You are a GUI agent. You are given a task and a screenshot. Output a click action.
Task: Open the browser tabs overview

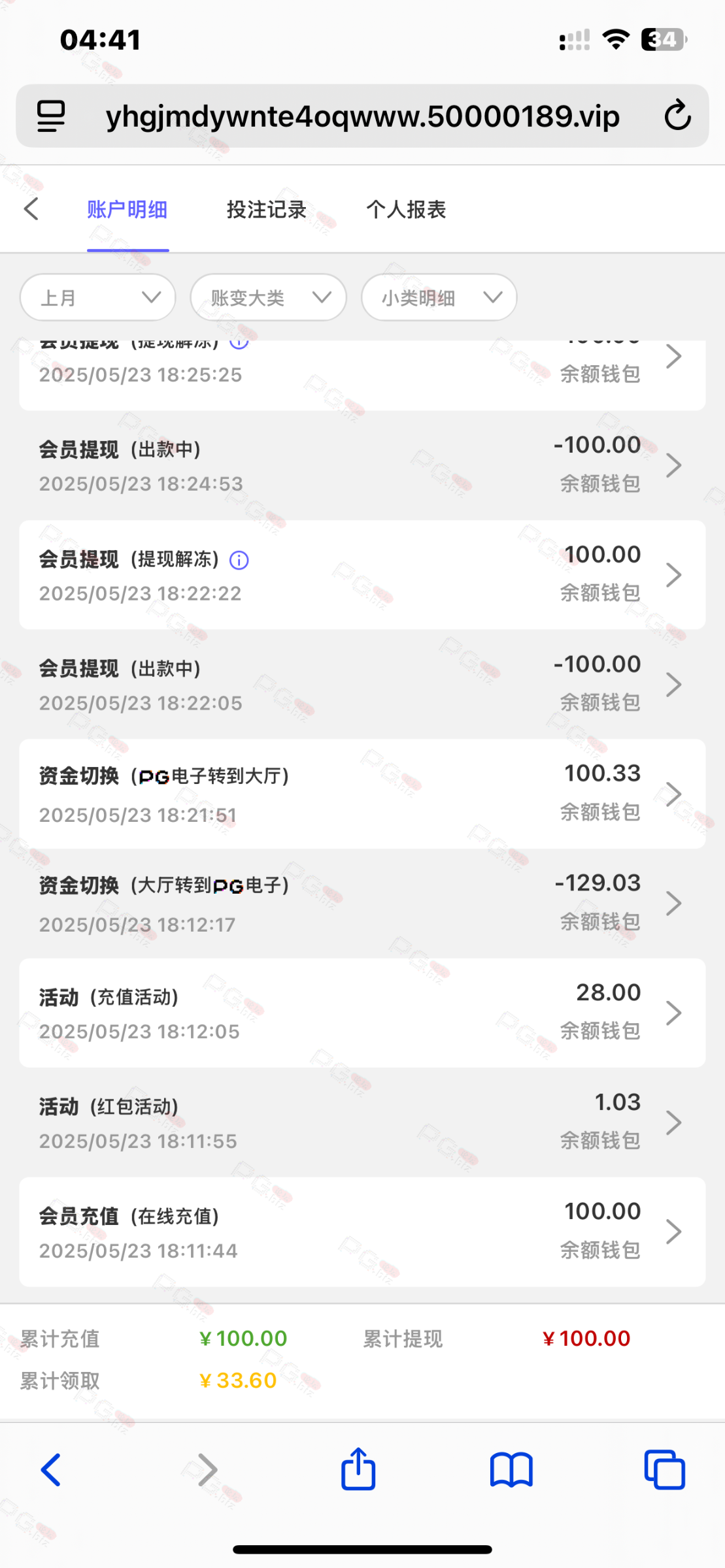pos(664,1470)
